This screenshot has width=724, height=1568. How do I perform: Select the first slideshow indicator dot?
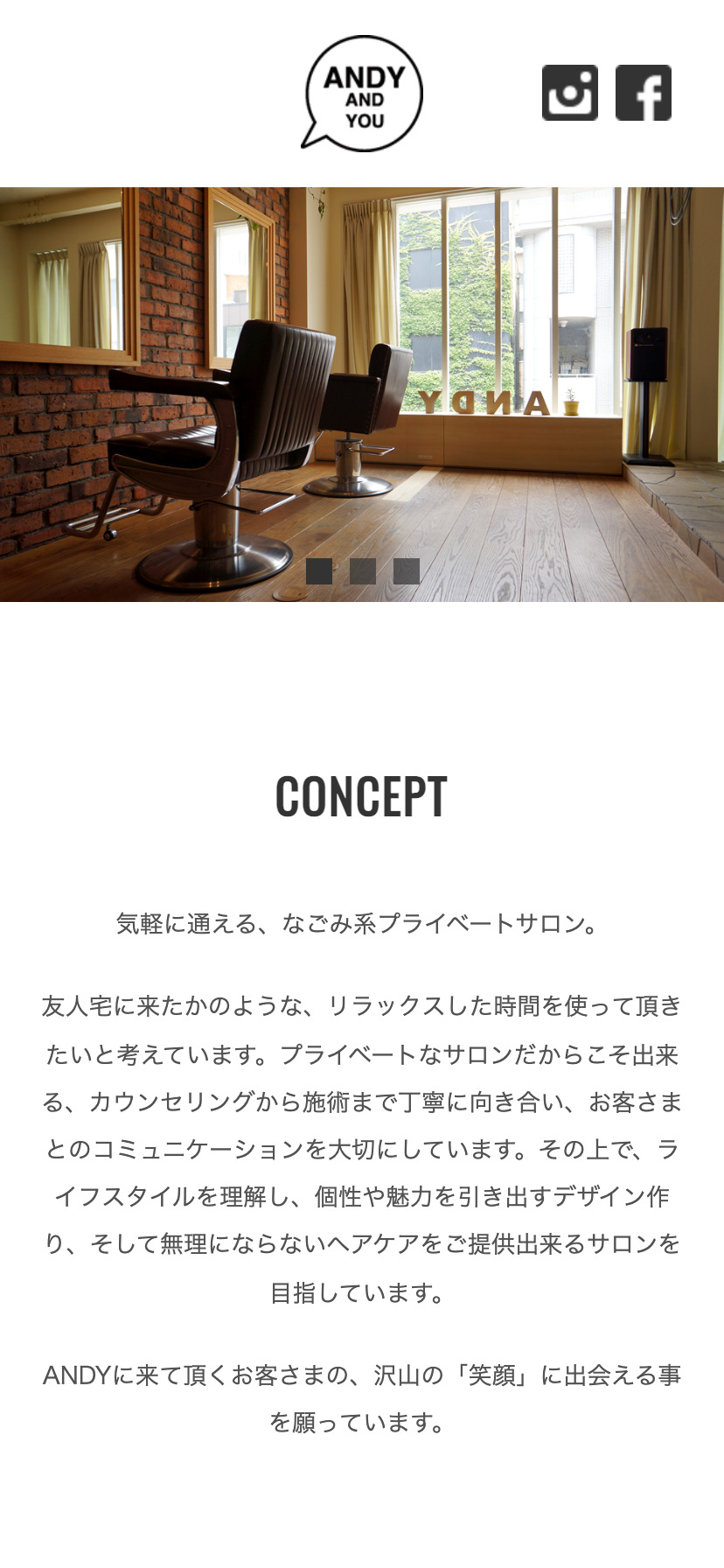click(x=319, y=571)
